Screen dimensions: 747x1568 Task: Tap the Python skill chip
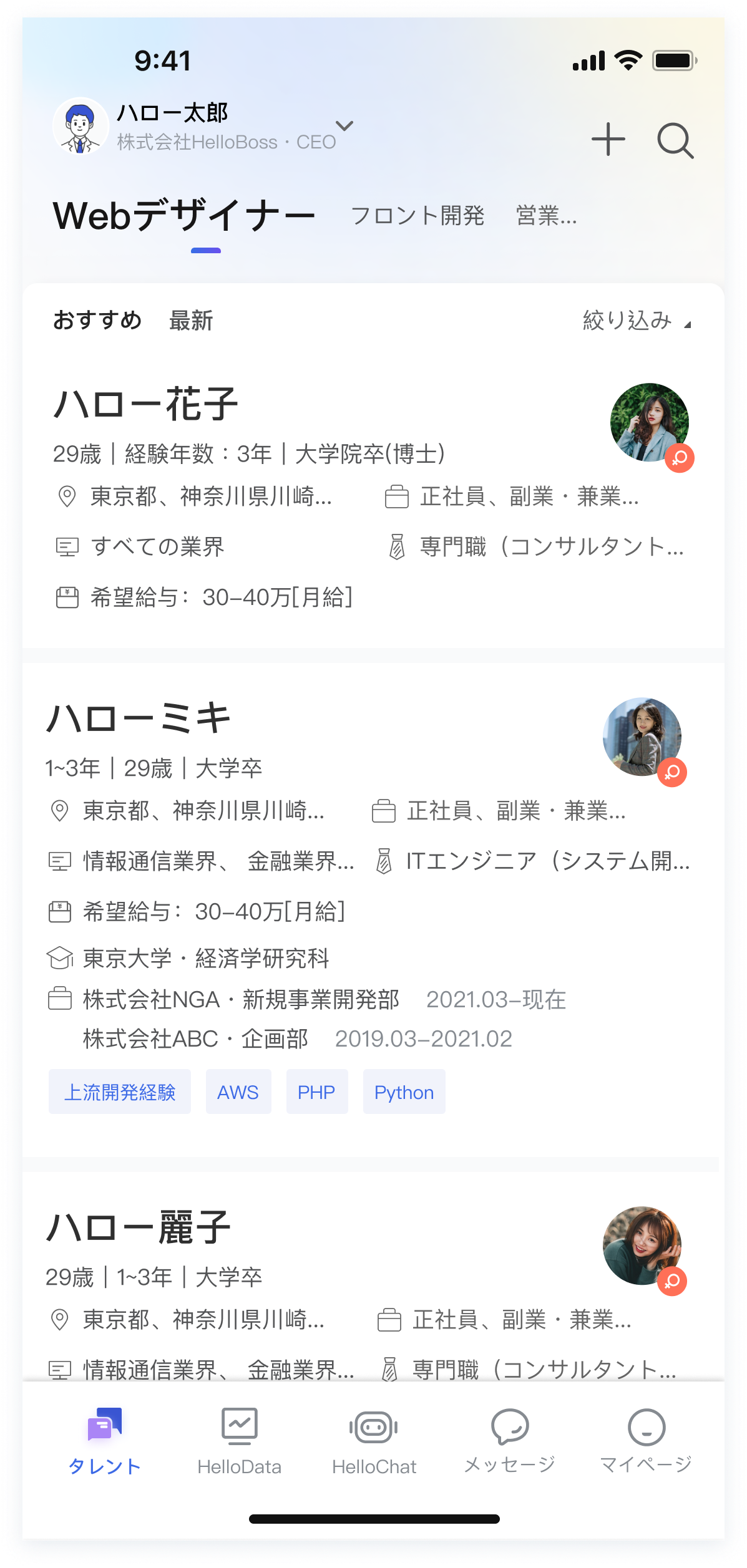[x=404, y=1092]
